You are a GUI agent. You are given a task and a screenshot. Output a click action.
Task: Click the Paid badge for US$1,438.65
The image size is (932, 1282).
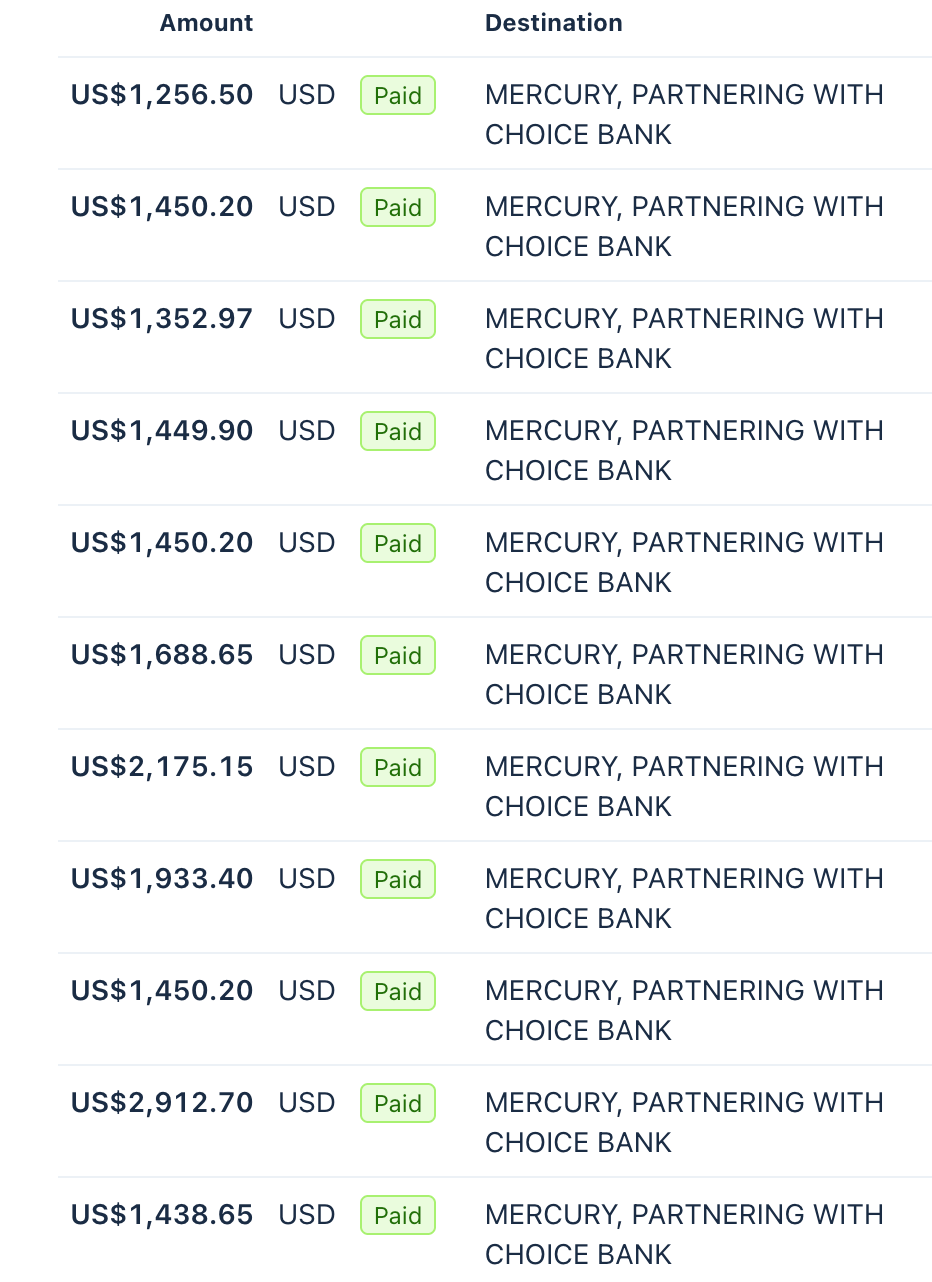point(397,1215)
